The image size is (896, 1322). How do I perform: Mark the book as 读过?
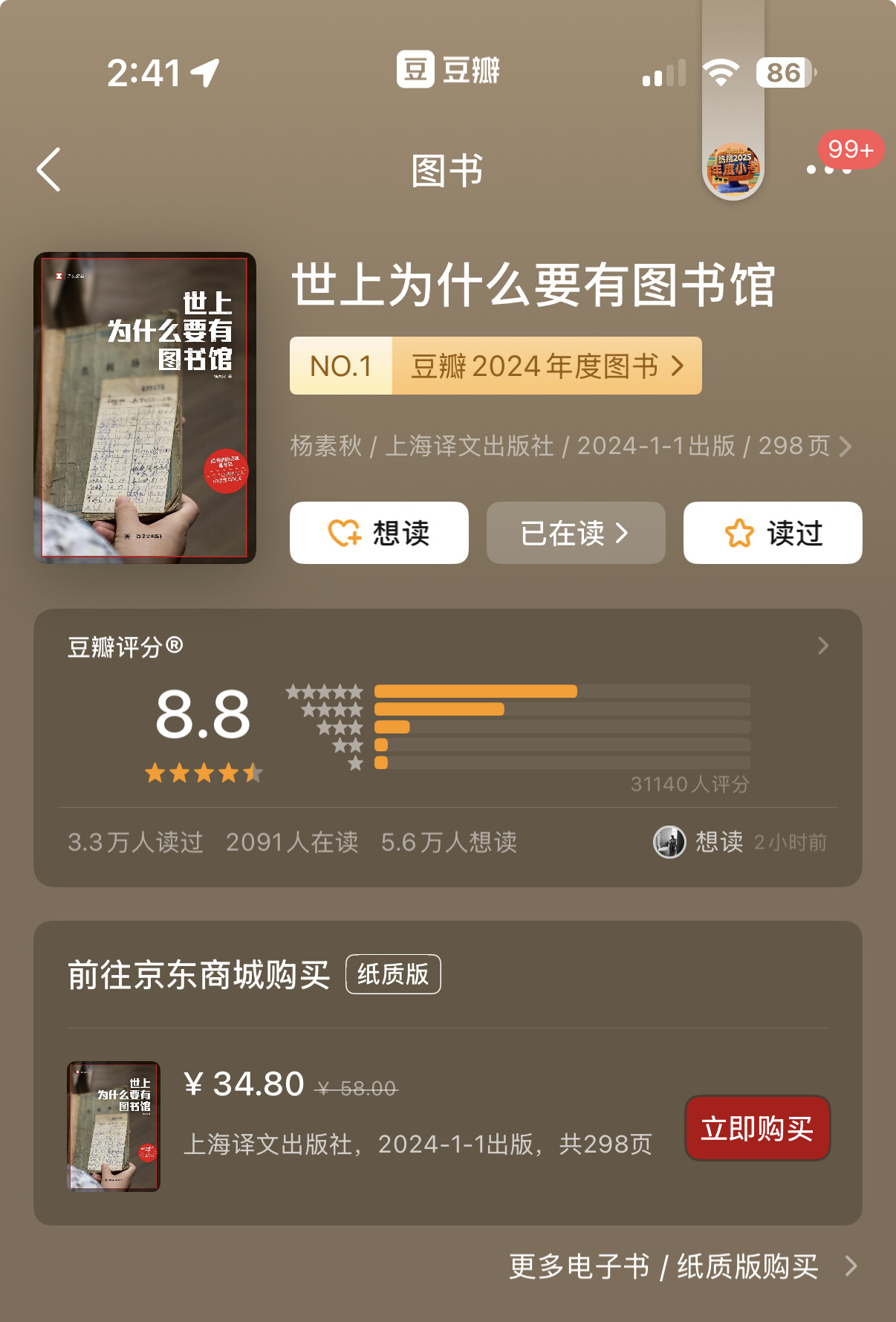tap(773, 533)
